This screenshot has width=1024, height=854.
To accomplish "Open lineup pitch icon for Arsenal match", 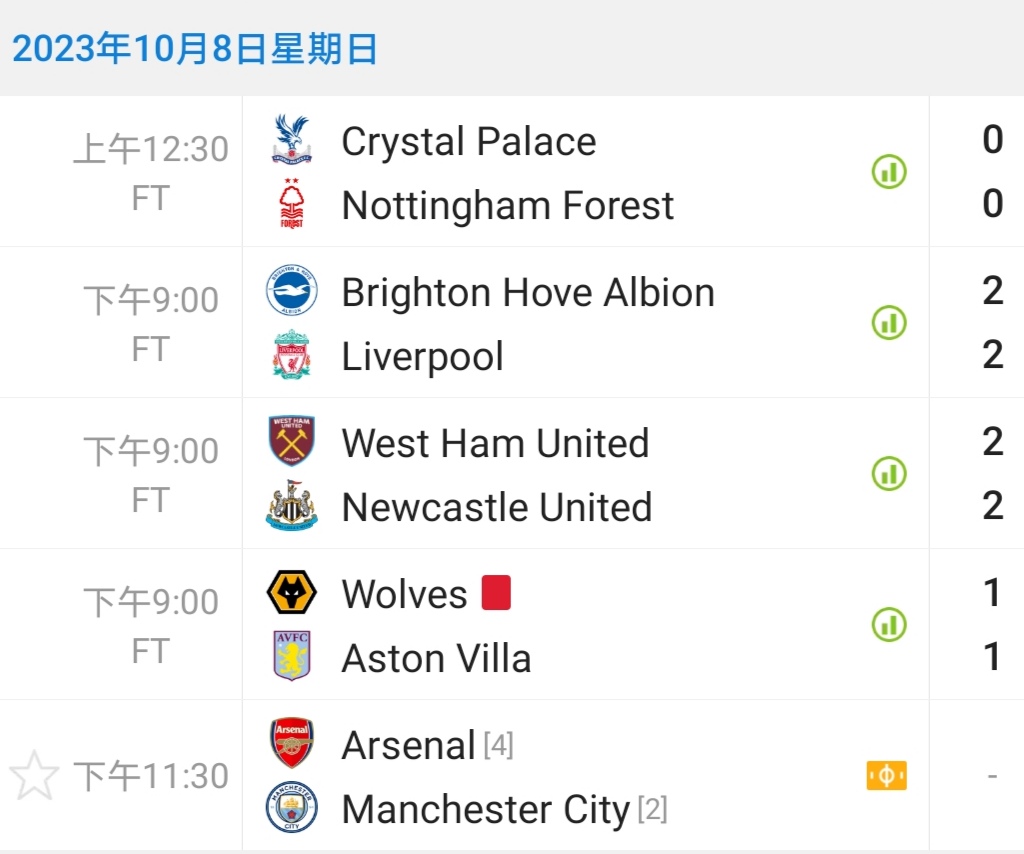I will [886, 776].
